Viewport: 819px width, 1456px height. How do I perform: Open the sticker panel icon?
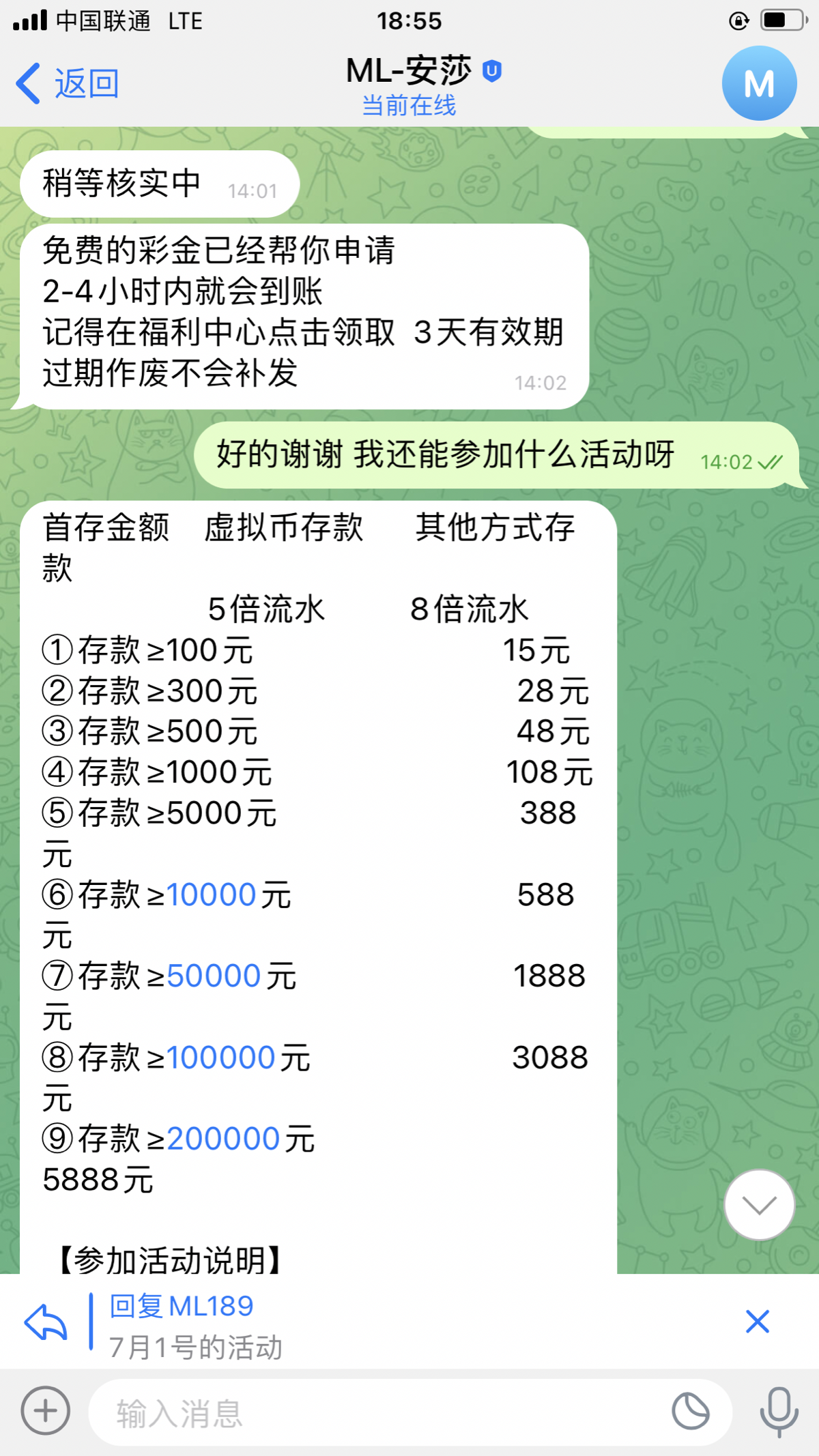[x=691, y=1411]
